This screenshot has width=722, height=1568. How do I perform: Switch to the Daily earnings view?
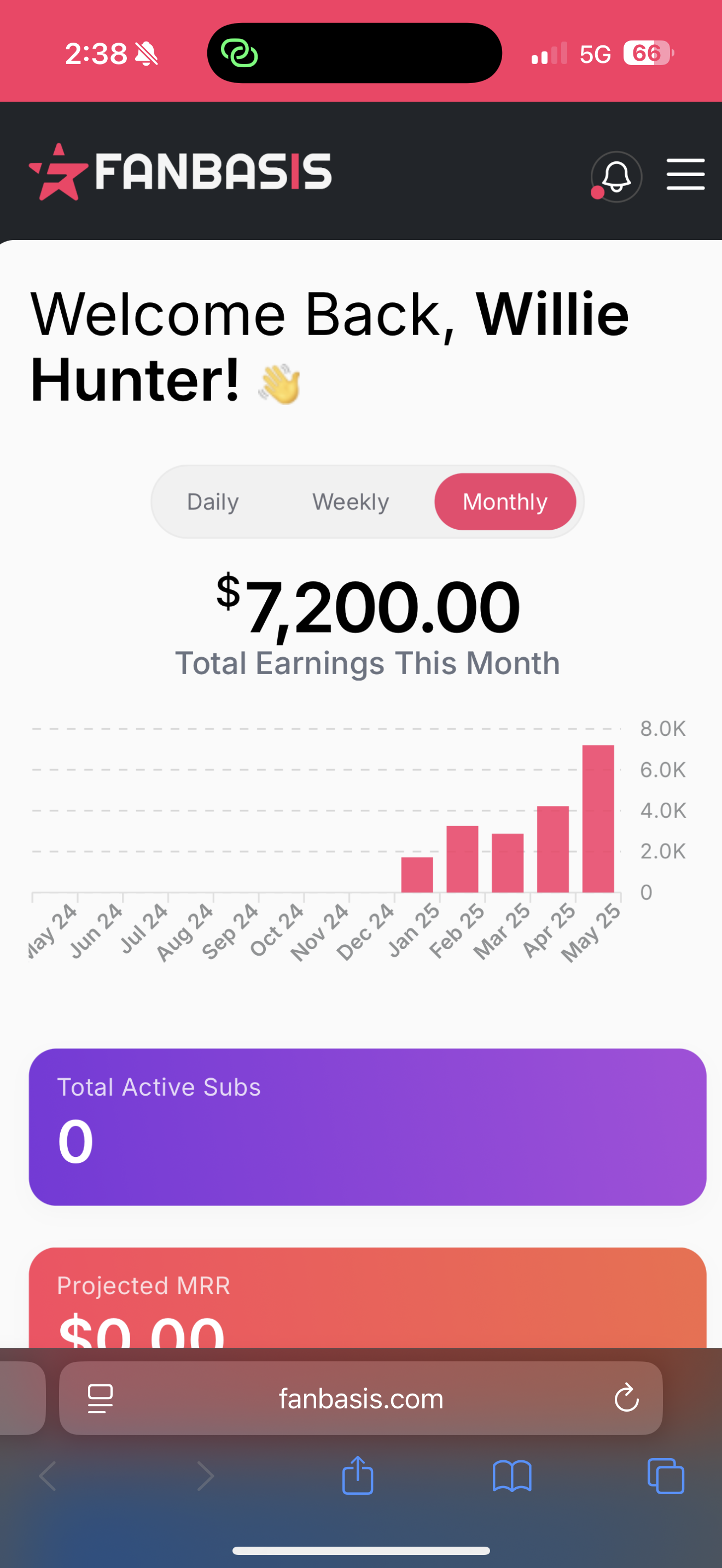(212, 502)
